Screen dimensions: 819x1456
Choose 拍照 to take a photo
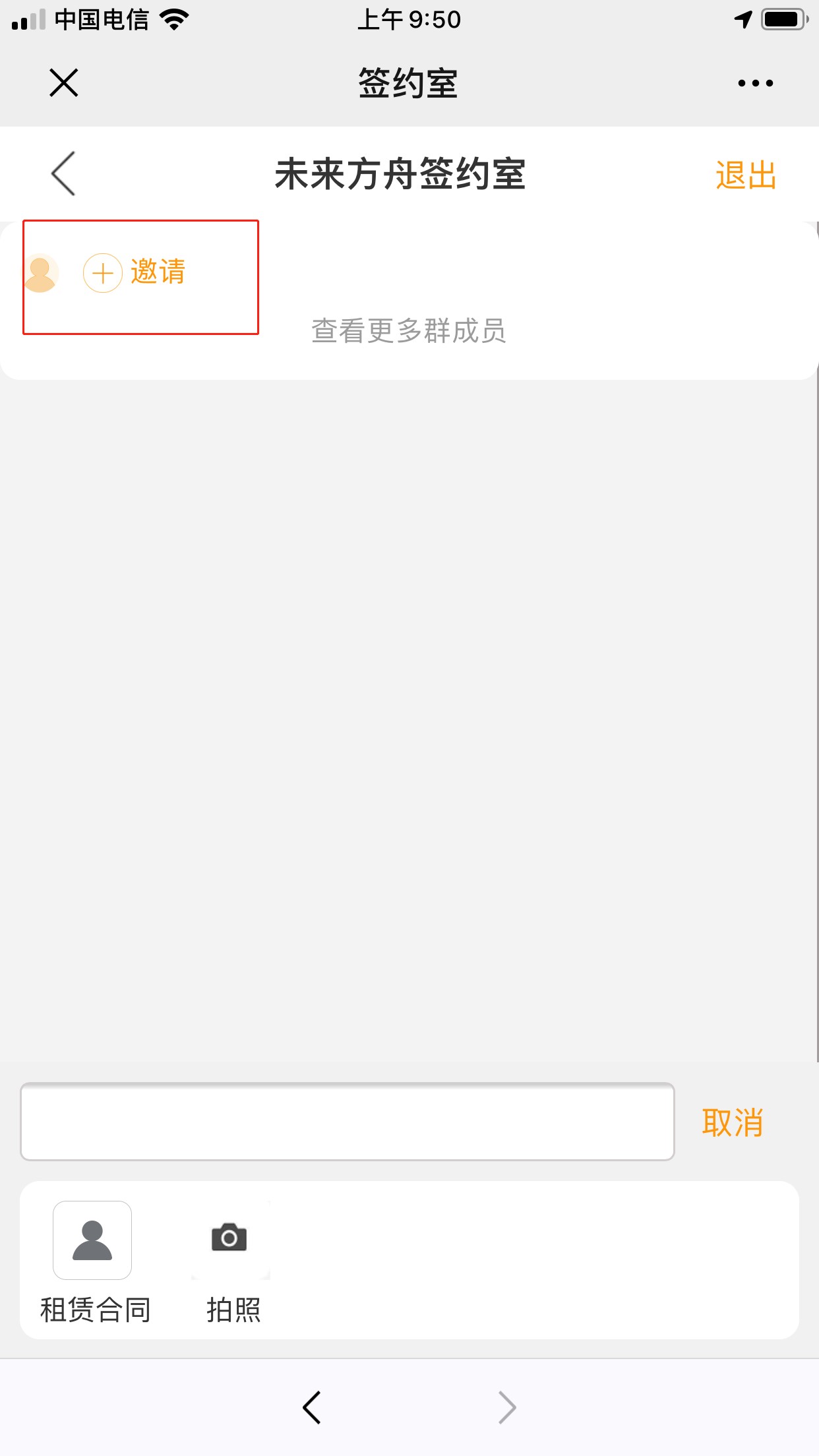point(233,1262)
